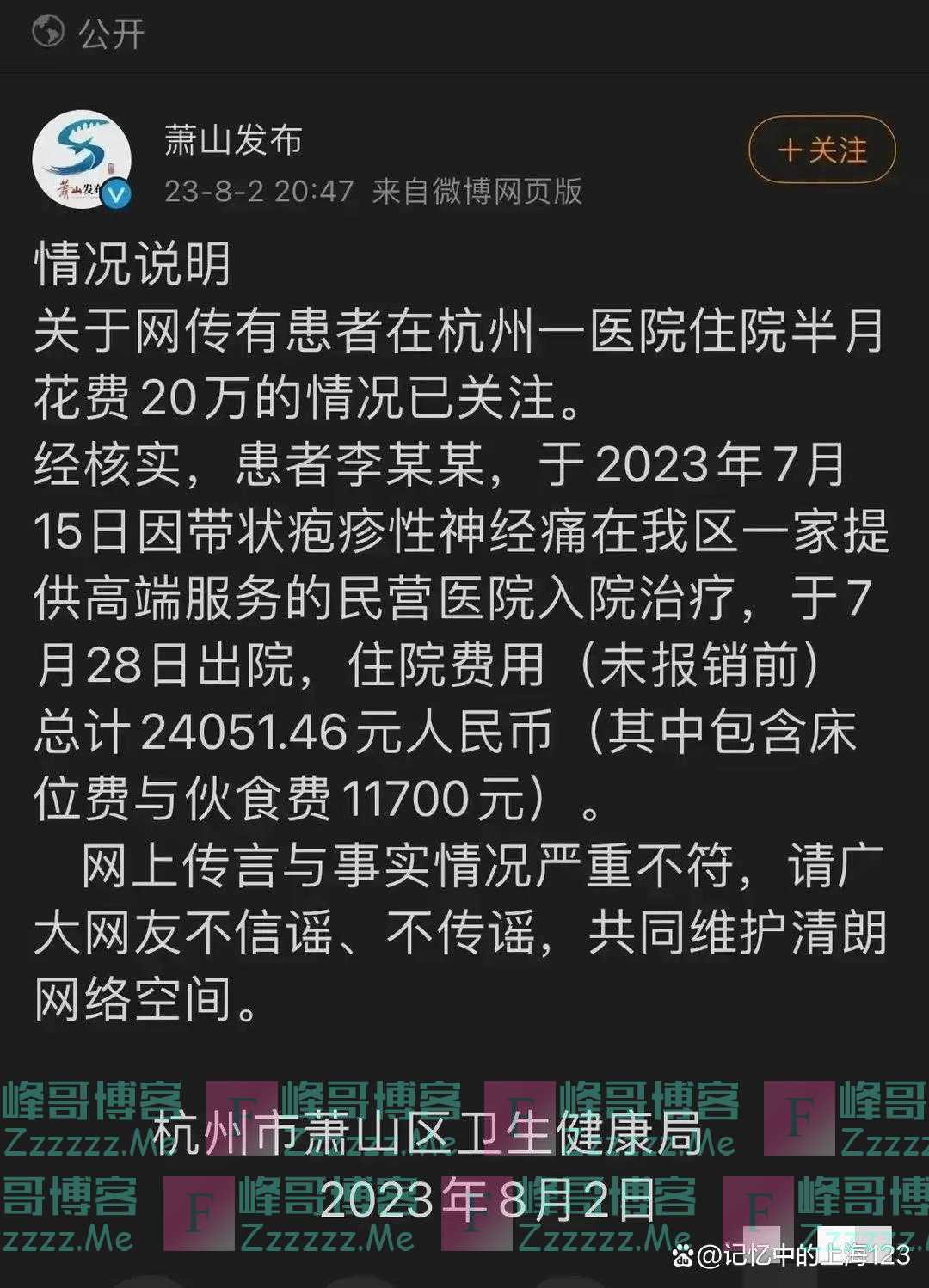Open the timestamp 23-8-2 20:47 options
This screenshot has width=929, height=1288.
pos(256,191)
